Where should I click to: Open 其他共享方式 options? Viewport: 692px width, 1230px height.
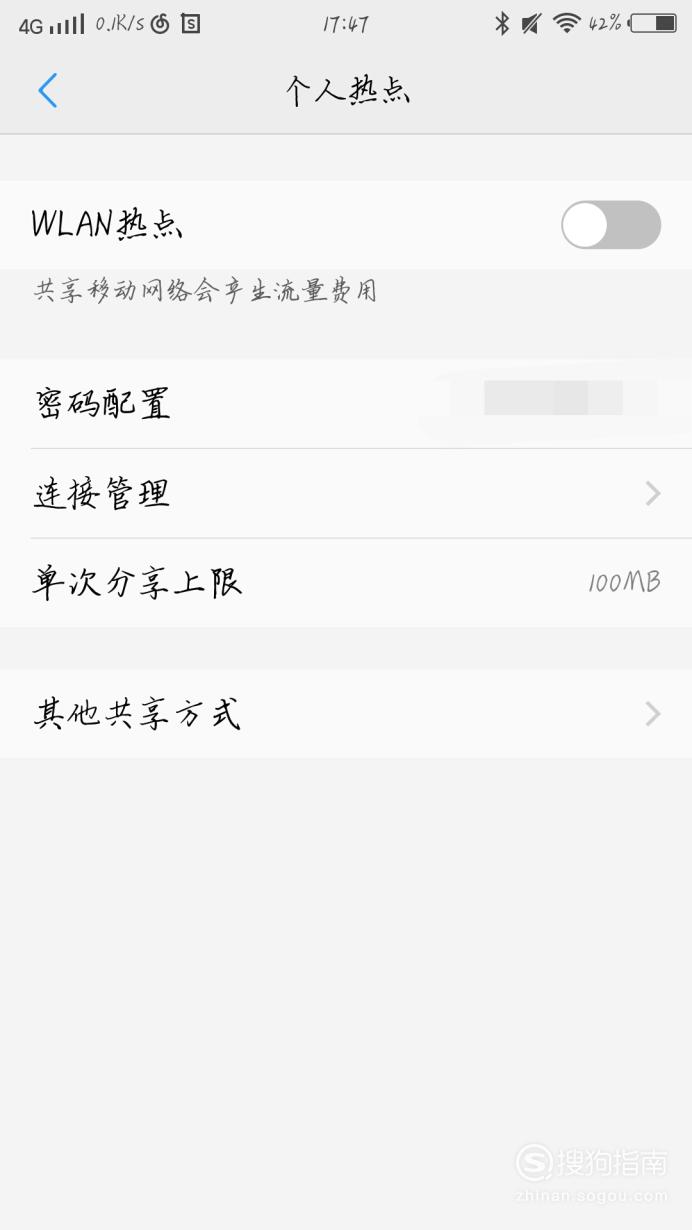pos(346,714)
